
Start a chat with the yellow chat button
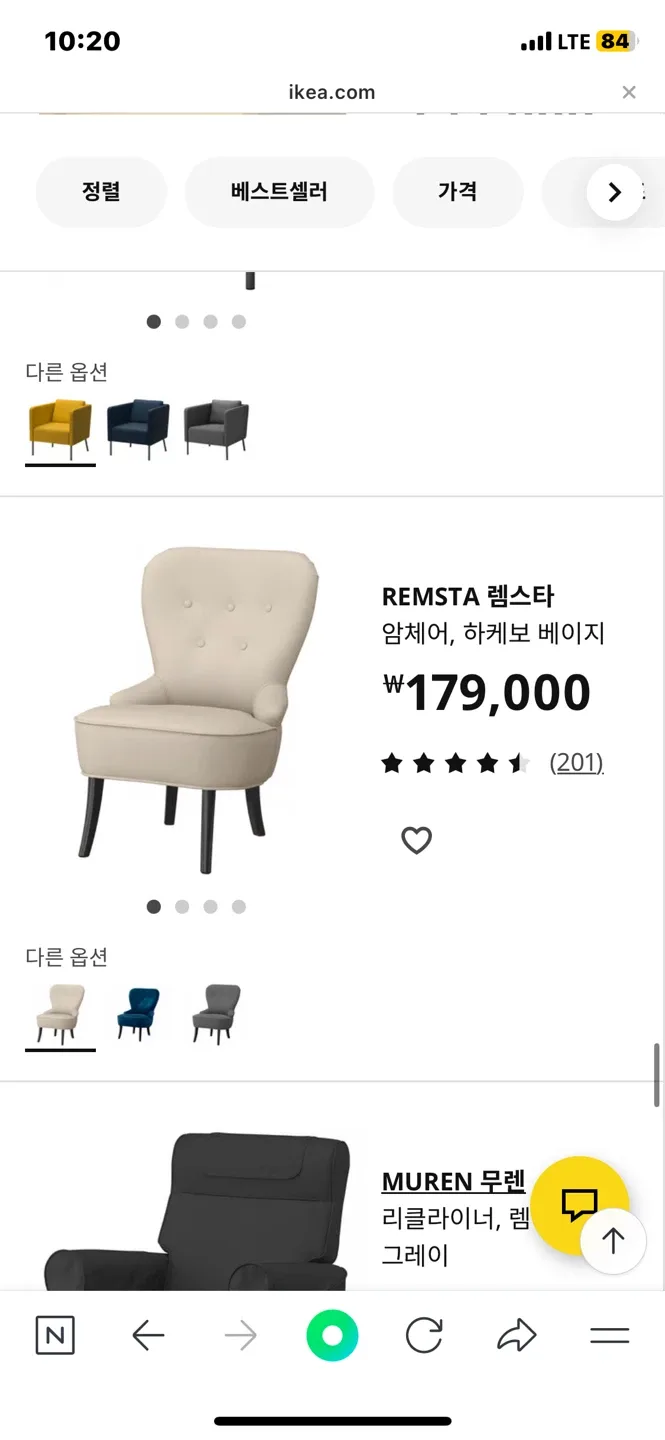tap(579, 1203)
